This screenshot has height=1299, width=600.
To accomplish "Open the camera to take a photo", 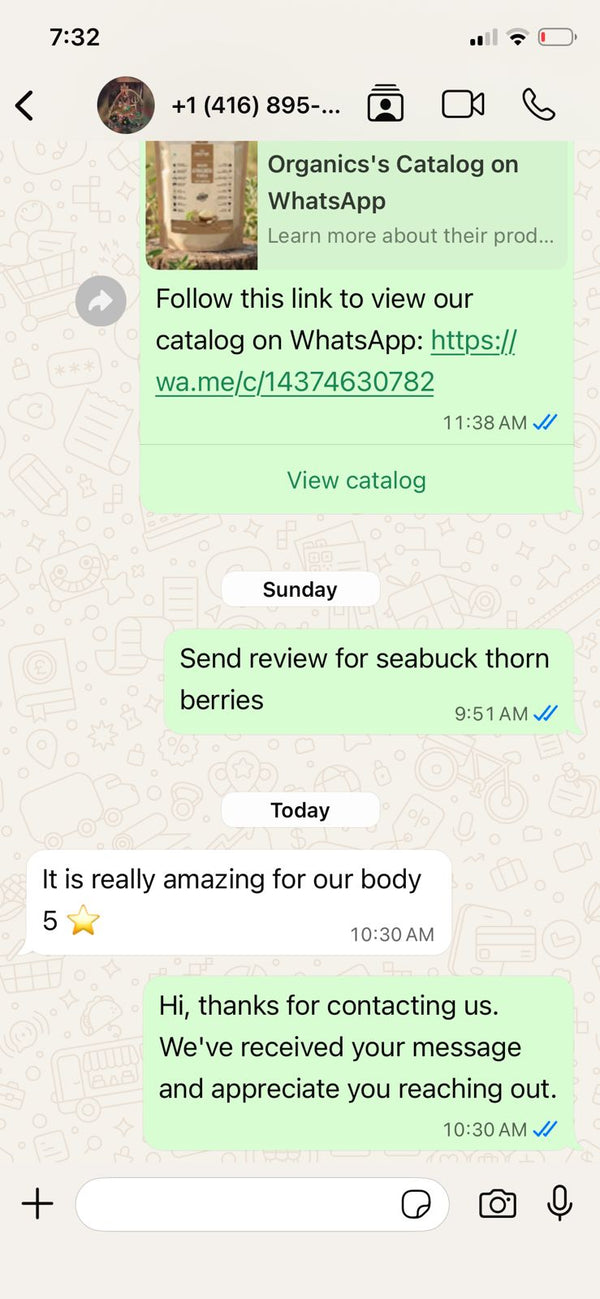I will coord(497,1204).
